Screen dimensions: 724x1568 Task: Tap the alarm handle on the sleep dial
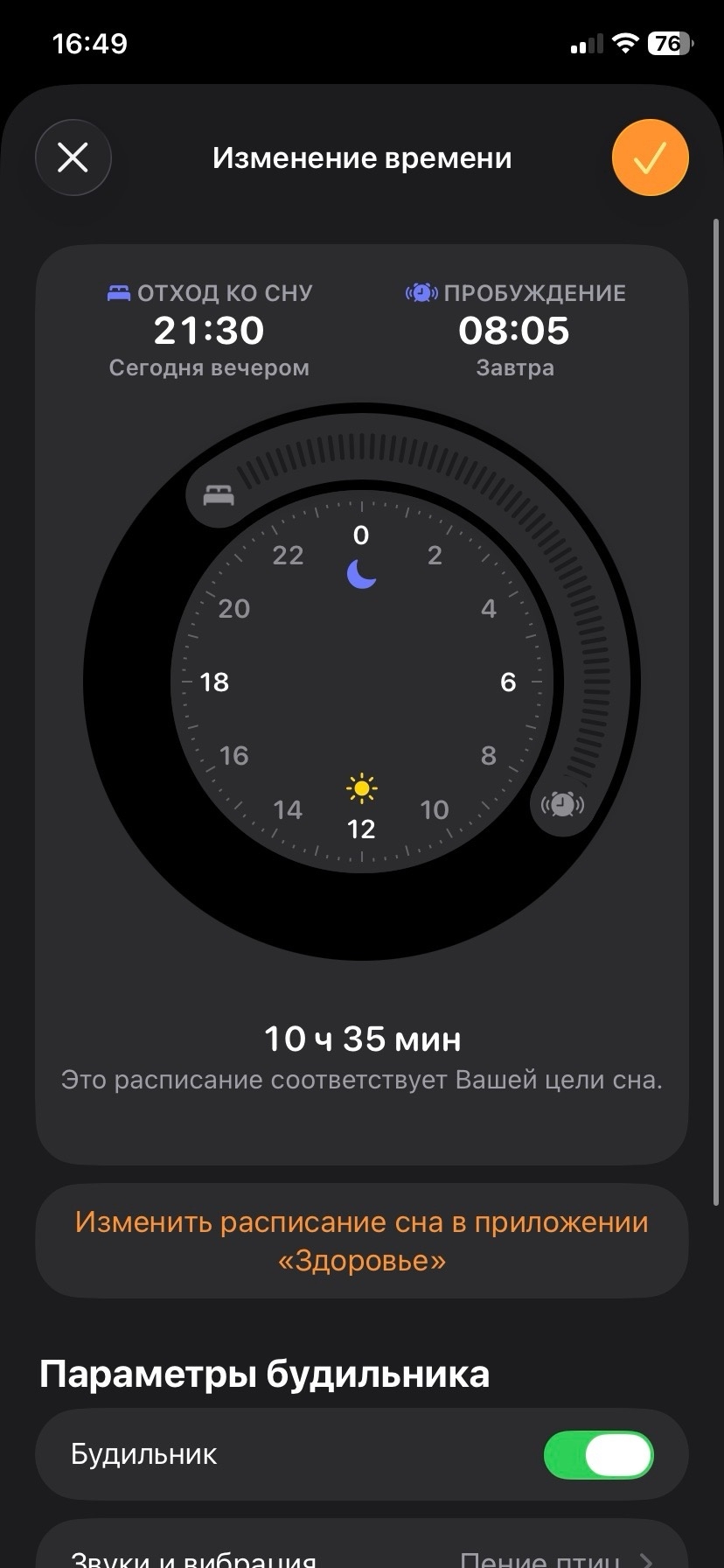(562, 803)
